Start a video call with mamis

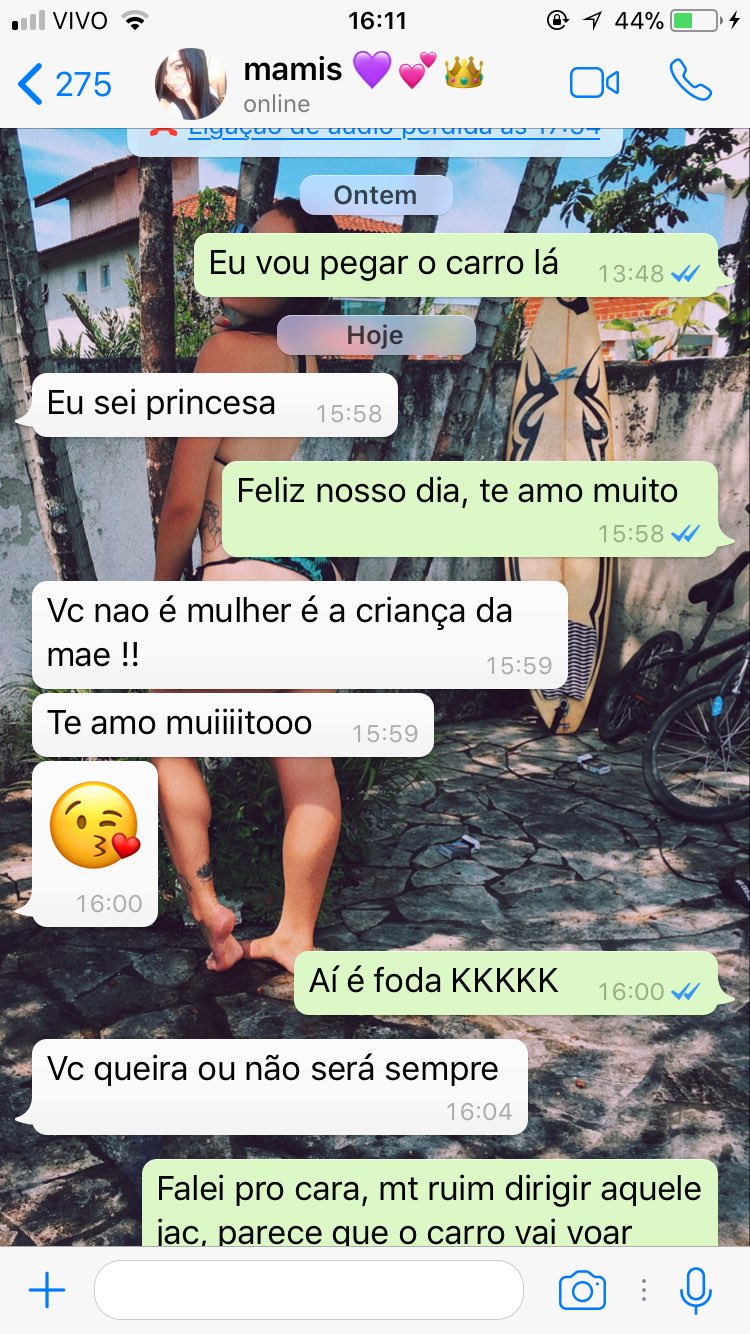click(x=594, y=83)
